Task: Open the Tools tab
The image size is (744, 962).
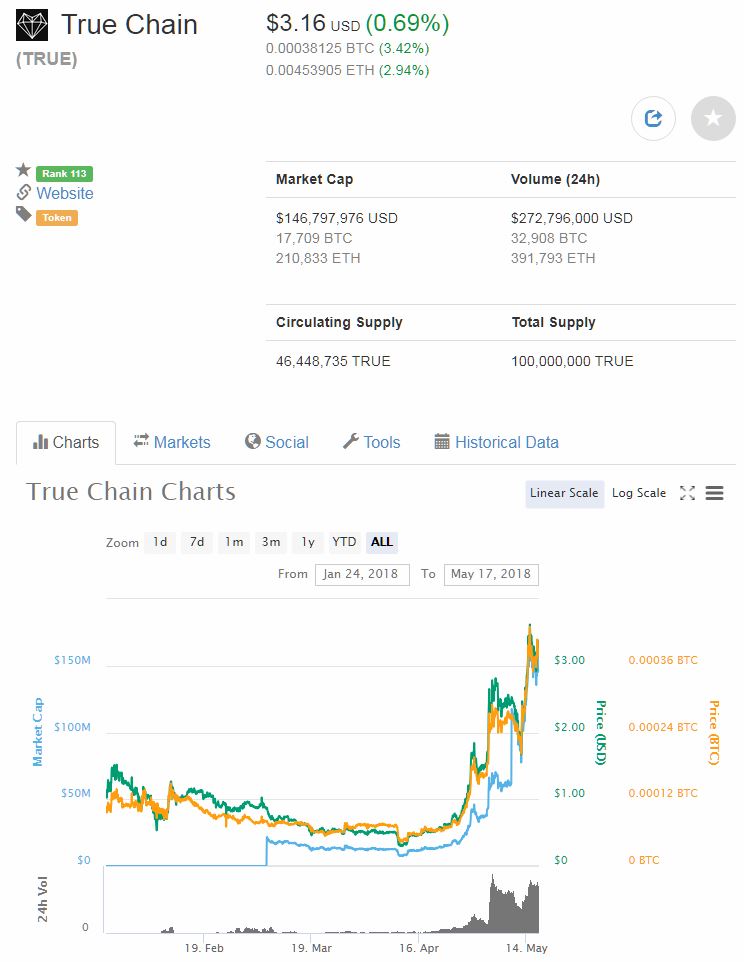Action: point(371,442)
